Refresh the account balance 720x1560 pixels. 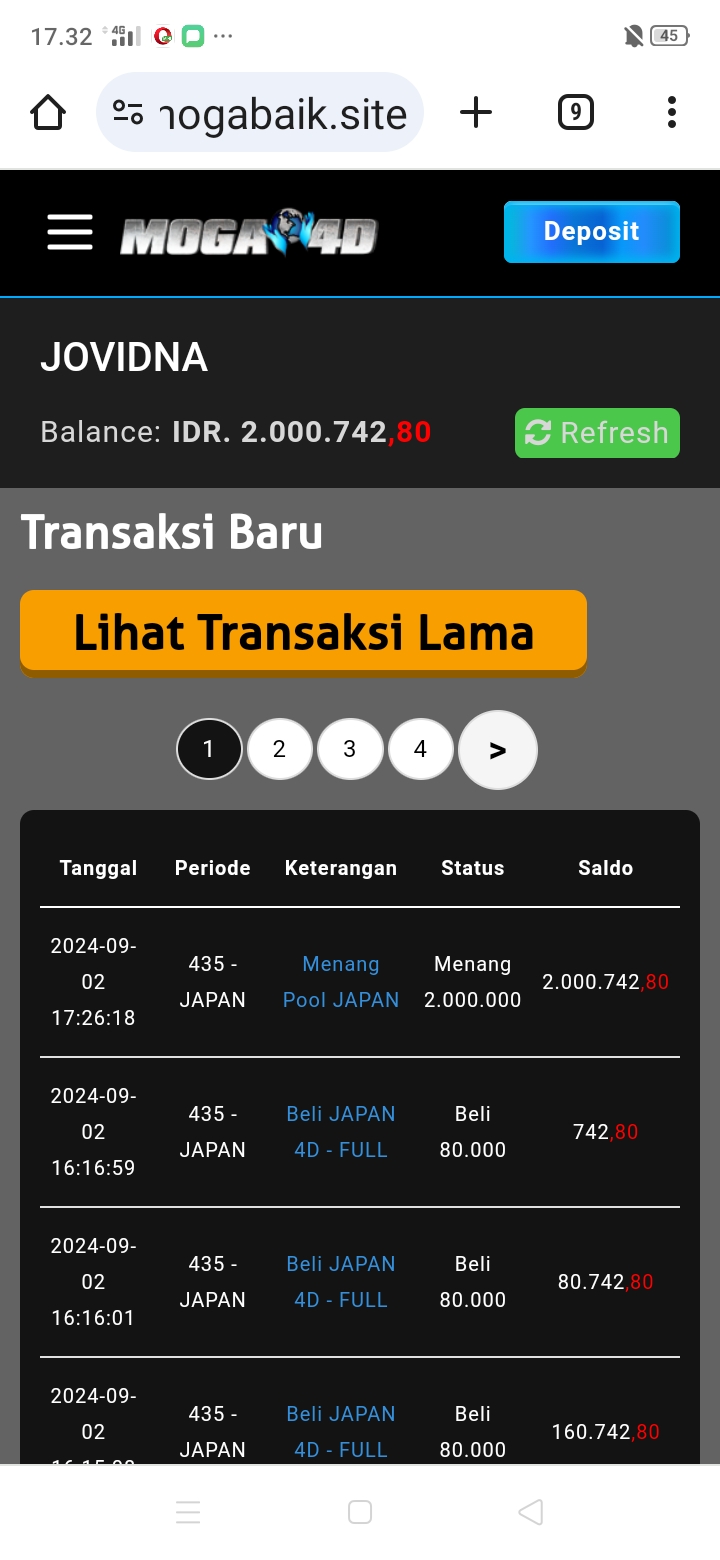click(x=597, y=433)
